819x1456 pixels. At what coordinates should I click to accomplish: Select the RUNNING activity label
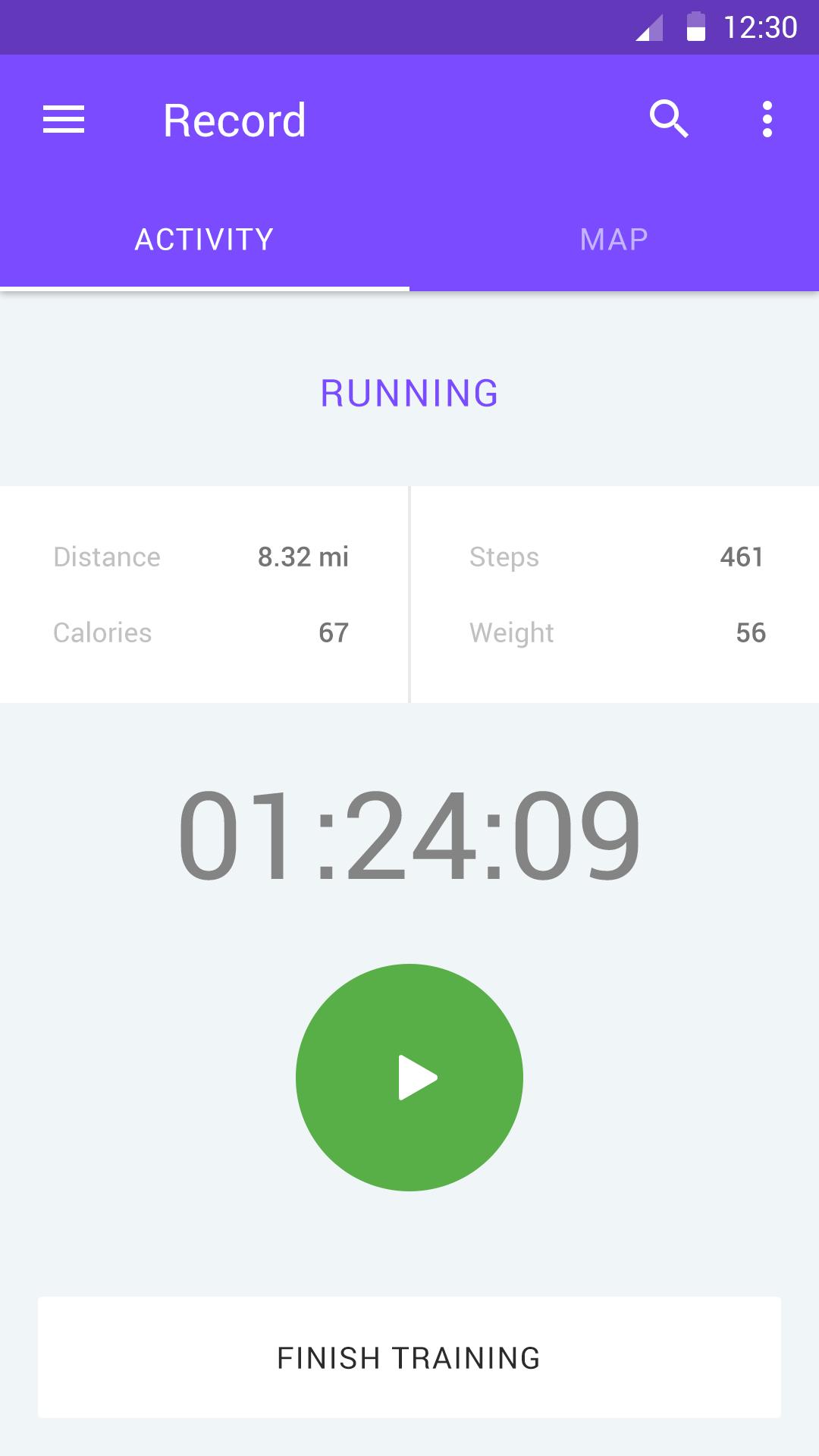point(409,394)
